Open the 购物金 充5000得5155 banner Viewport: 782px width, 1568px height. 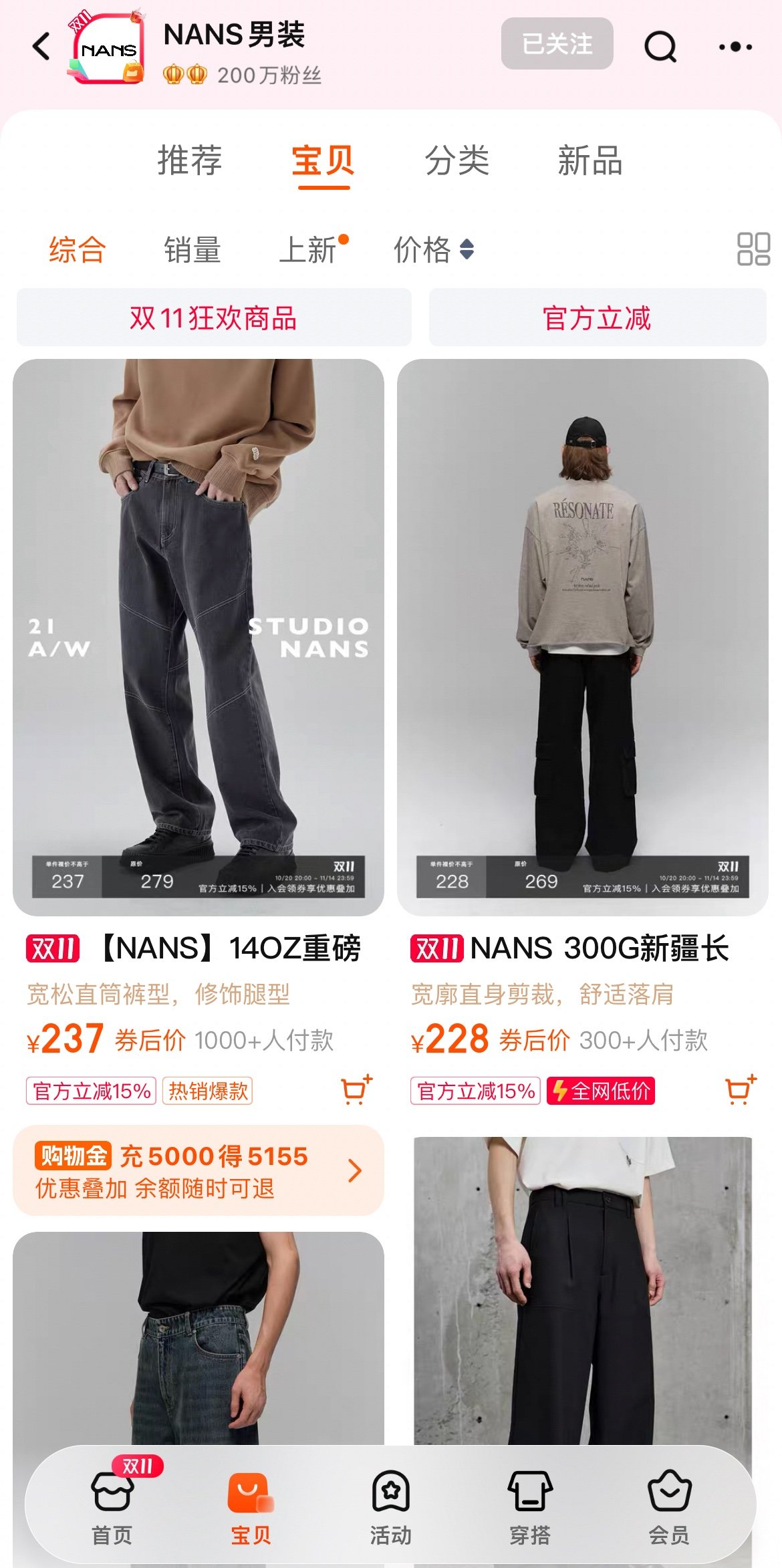[199, 1170]
